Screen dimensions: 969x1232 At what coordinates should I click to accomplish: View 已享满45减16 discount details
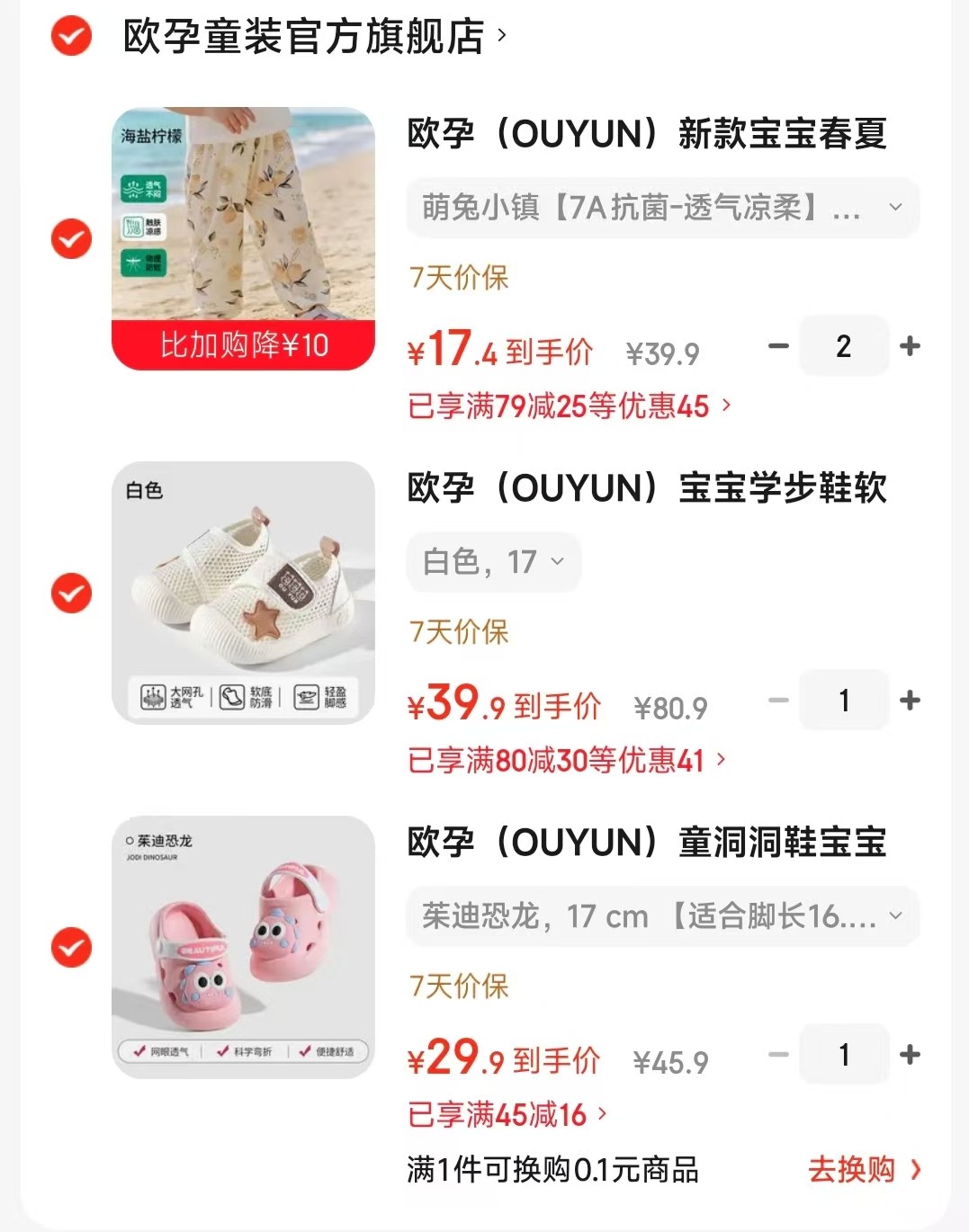click(507, 1115)
